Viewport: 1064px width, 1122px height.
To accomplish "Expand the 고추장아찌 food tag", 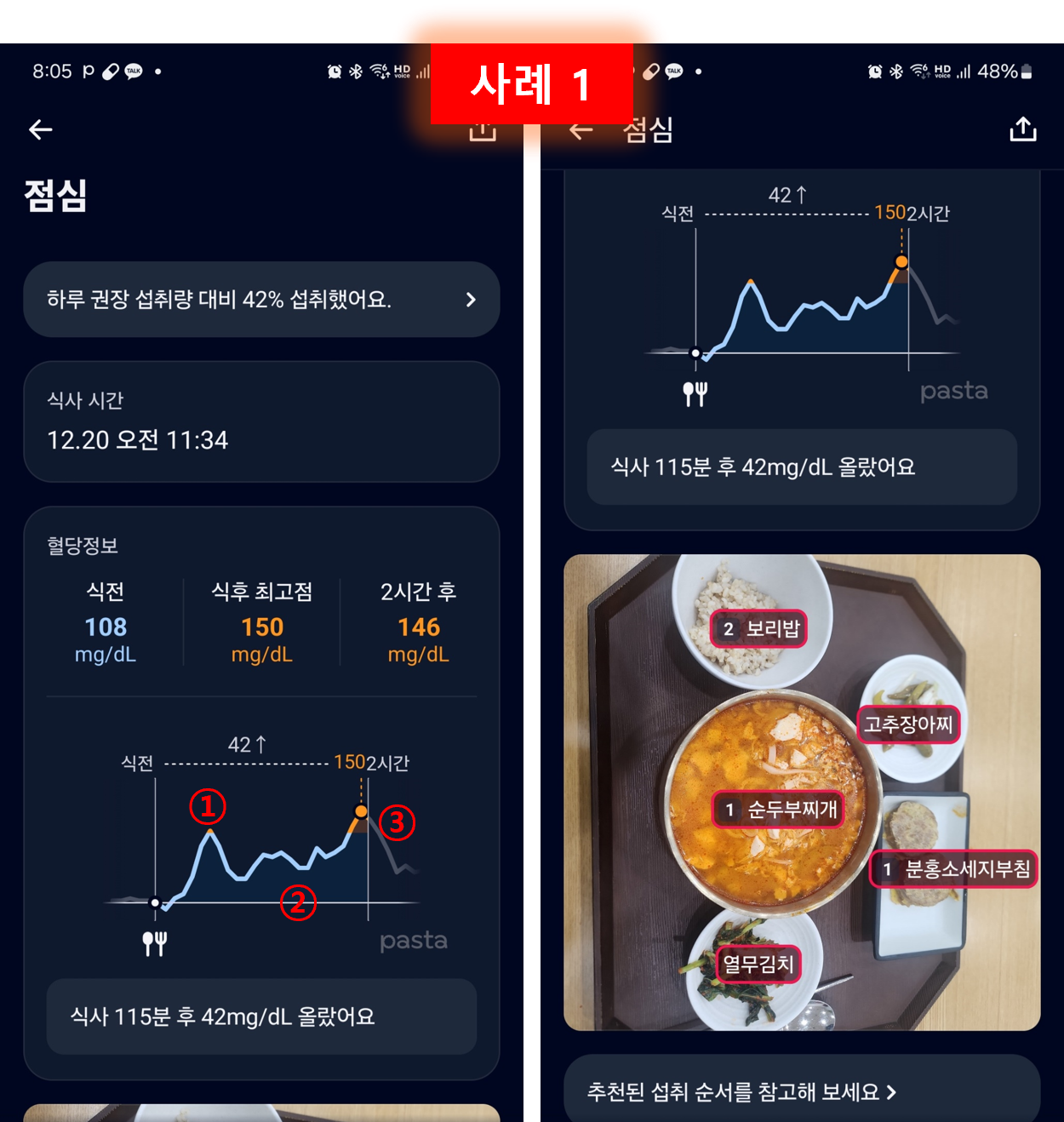I will click(908, 725).
